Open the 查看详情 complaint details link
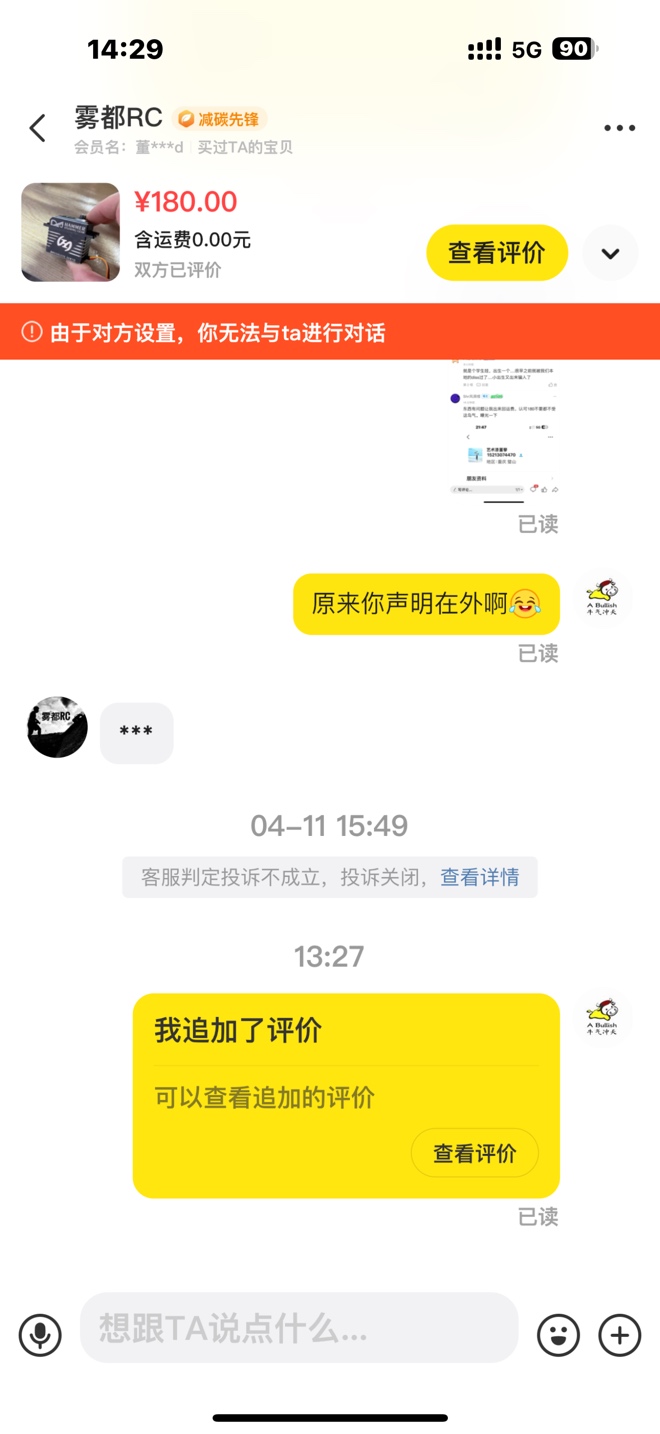 [x=480, y=877]
